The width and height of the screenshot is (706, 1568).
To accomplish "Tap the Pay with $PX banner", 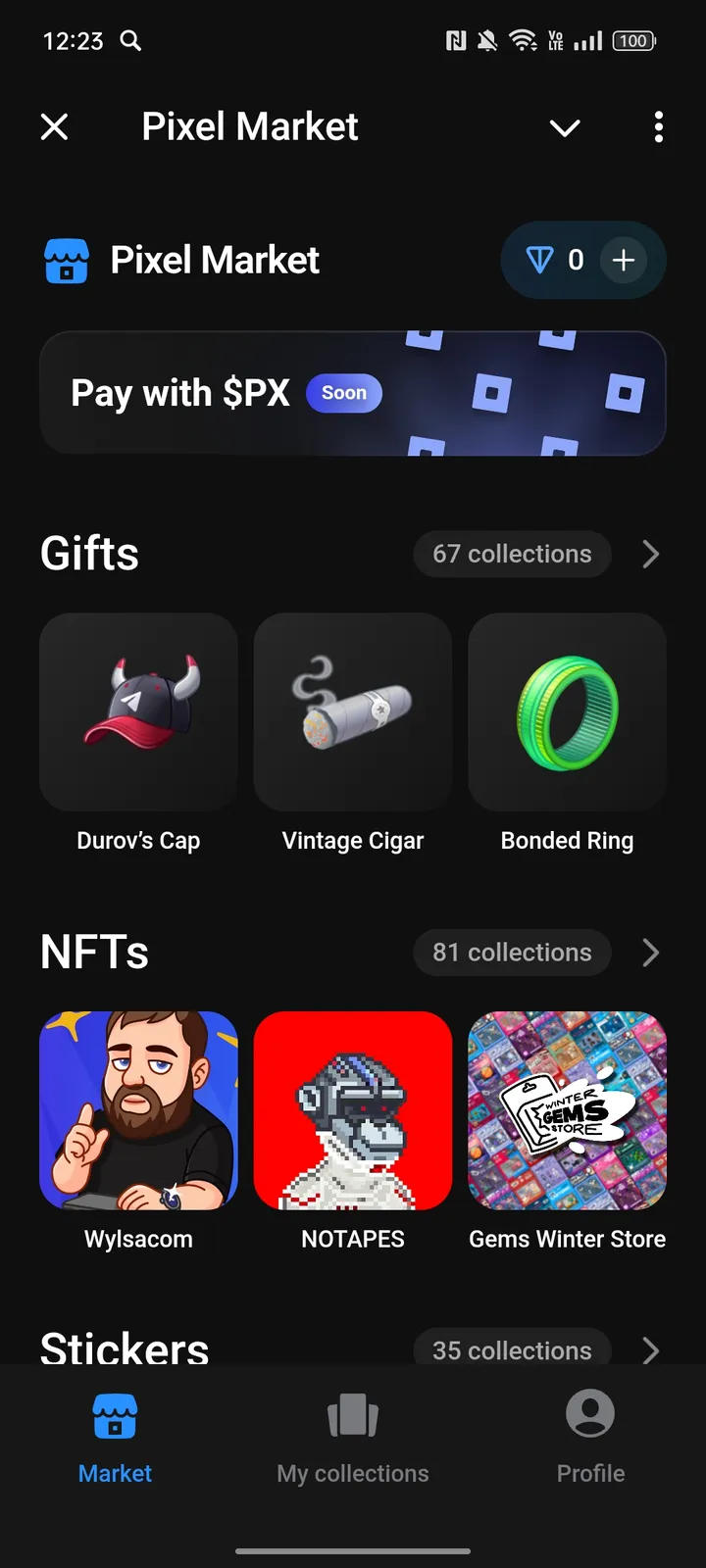I will pos(353,392).
